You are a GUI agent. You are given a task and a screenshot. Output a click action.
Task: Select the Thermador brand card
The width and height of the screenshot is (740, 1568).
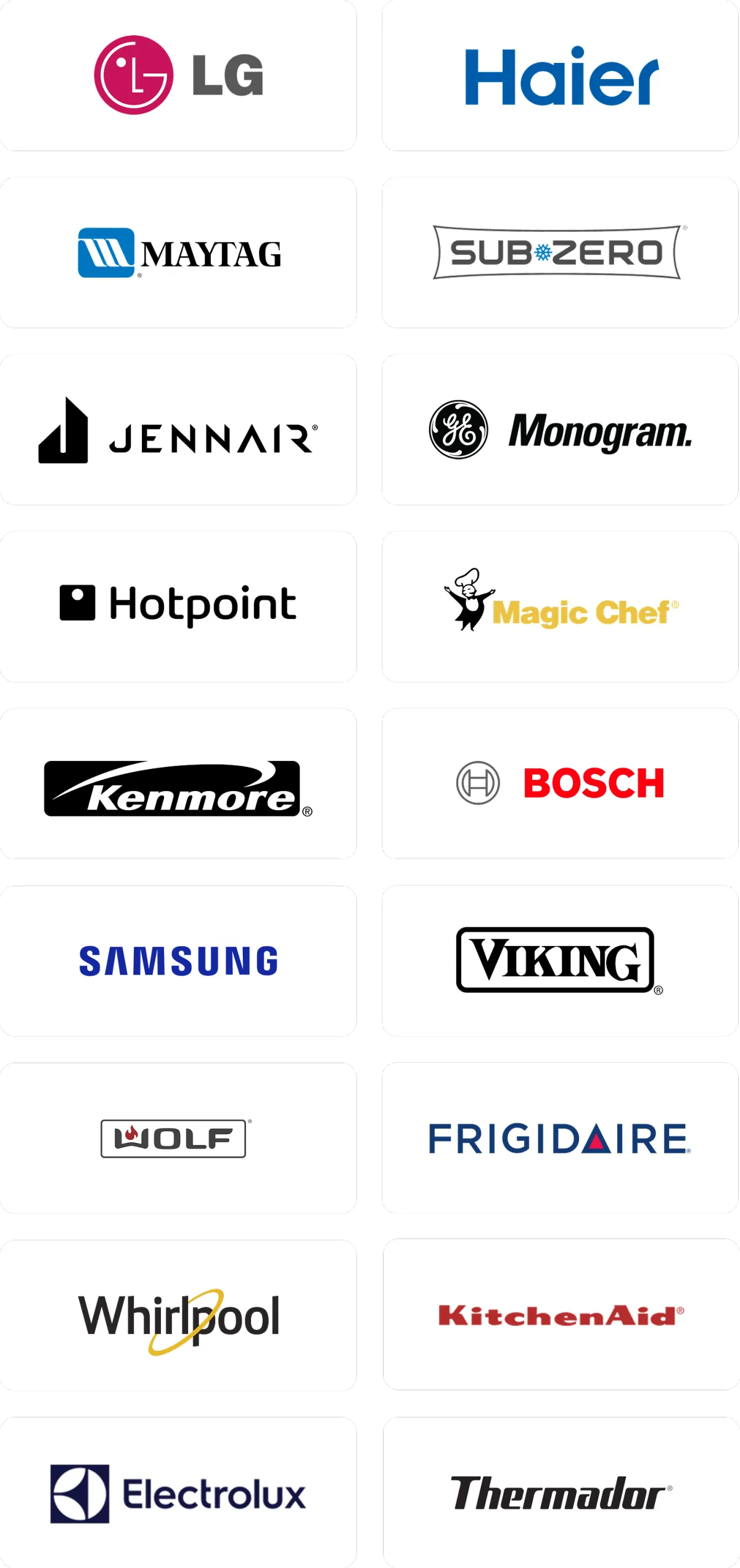[x=560, y=1492]
